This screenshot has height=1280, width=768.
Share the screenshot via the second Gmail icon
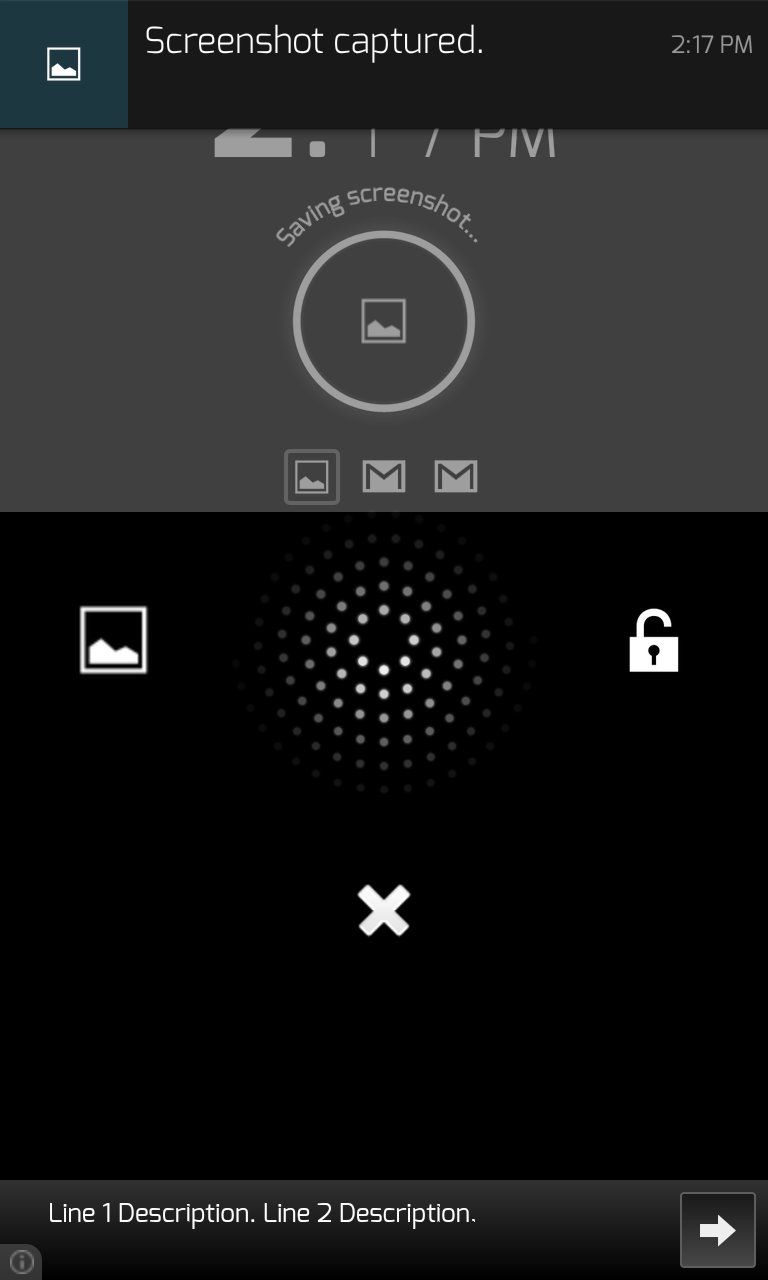click(457, 476)
